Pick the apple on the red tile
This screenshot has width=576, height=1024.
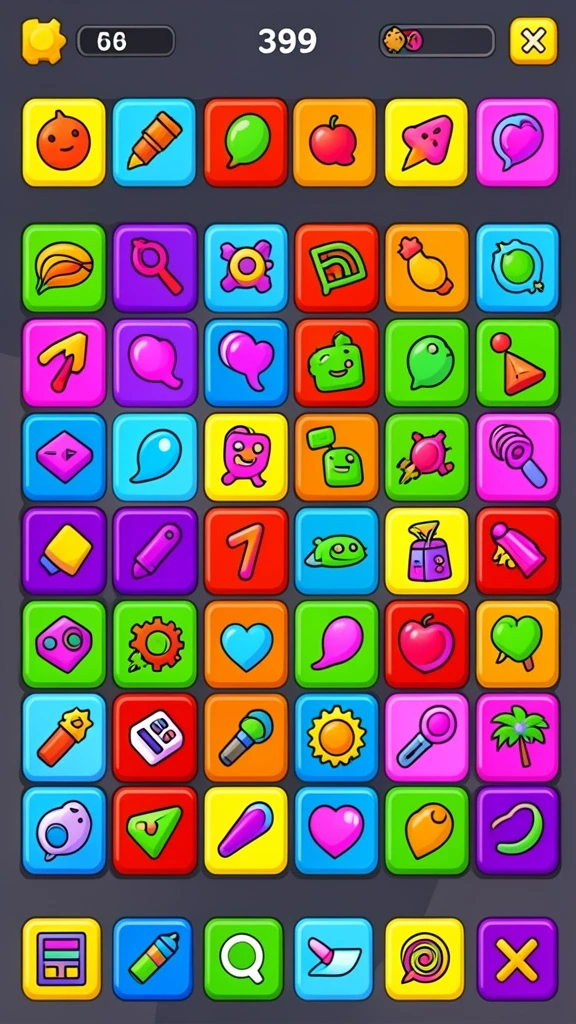coord(427,644)
